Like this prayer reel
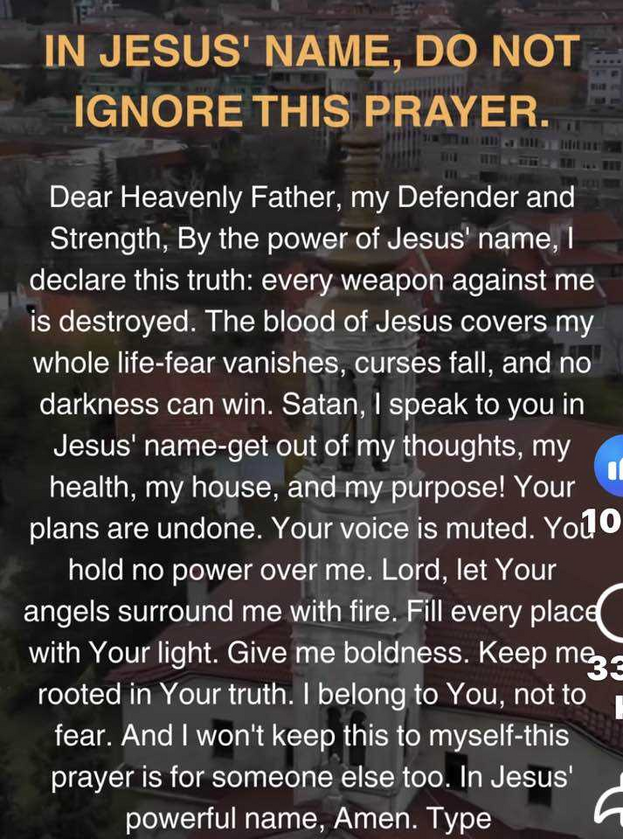The width and height of the screenshot is (623, 839). tap(609, 465)
